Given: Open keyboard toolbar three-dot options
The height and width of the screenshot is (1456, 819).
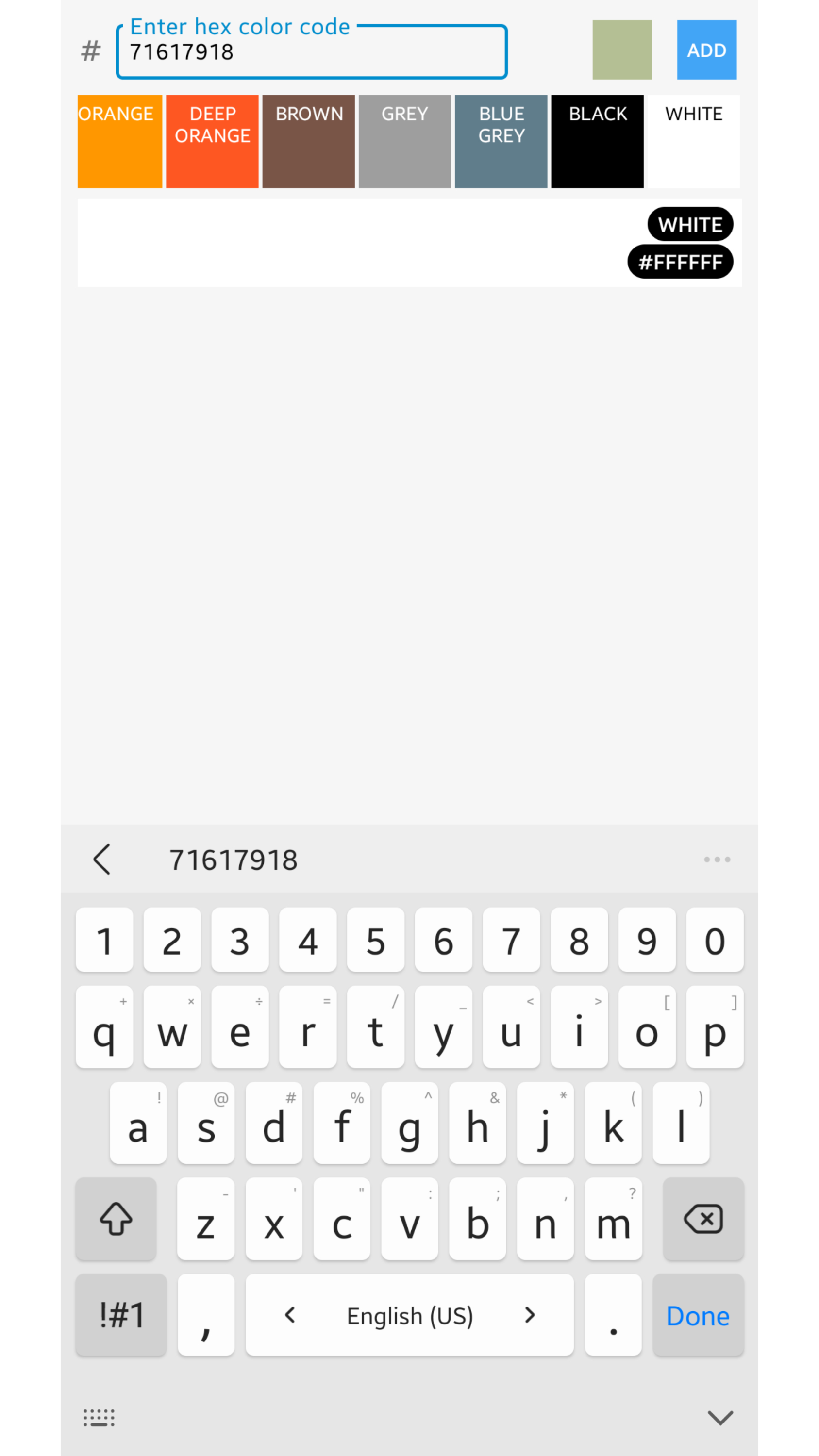Looking at the screenshot, I should (x=717, y=860).
